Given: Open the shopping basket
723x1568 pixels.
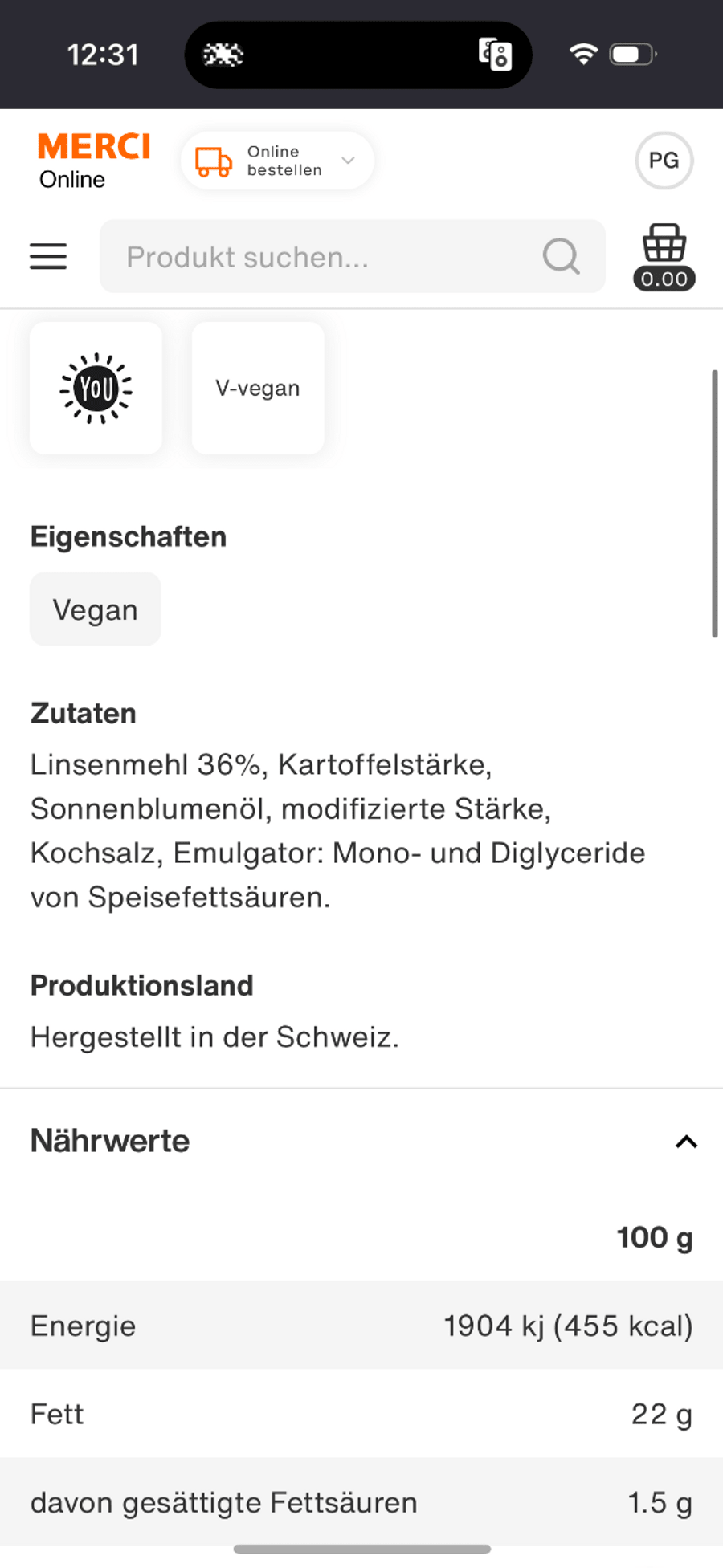Looking at the screenshot, I should [664, 256].
